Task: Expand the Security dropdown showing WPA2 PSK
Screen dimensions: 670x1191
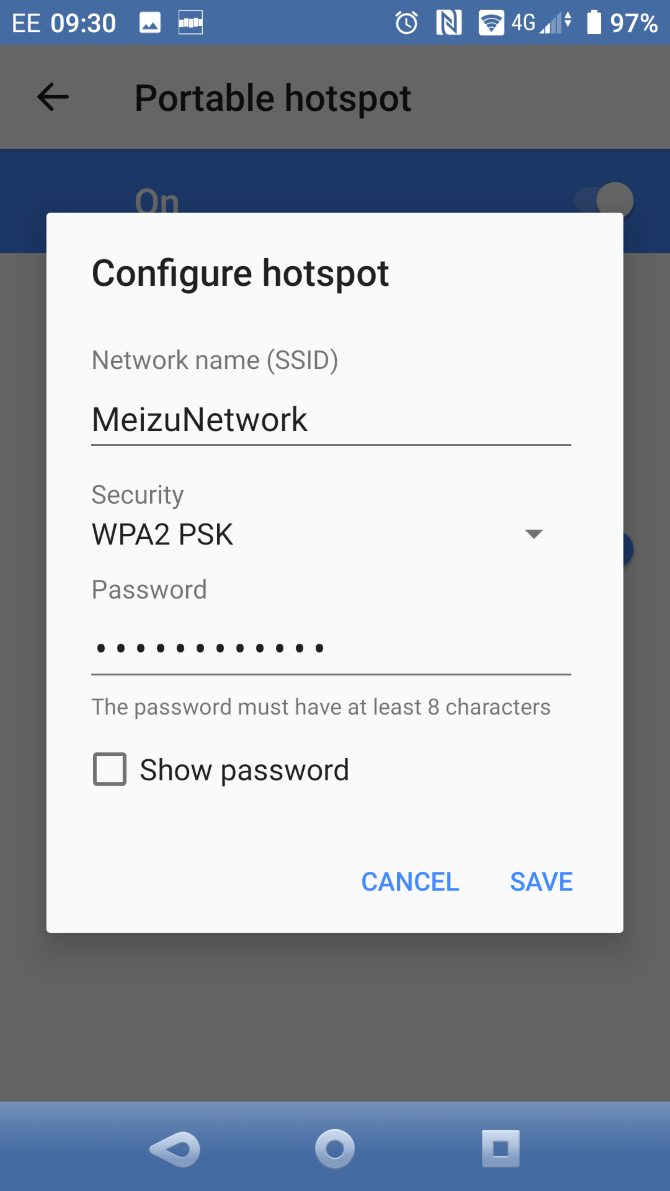Action: pyautogui.click(x=320, y=535)
